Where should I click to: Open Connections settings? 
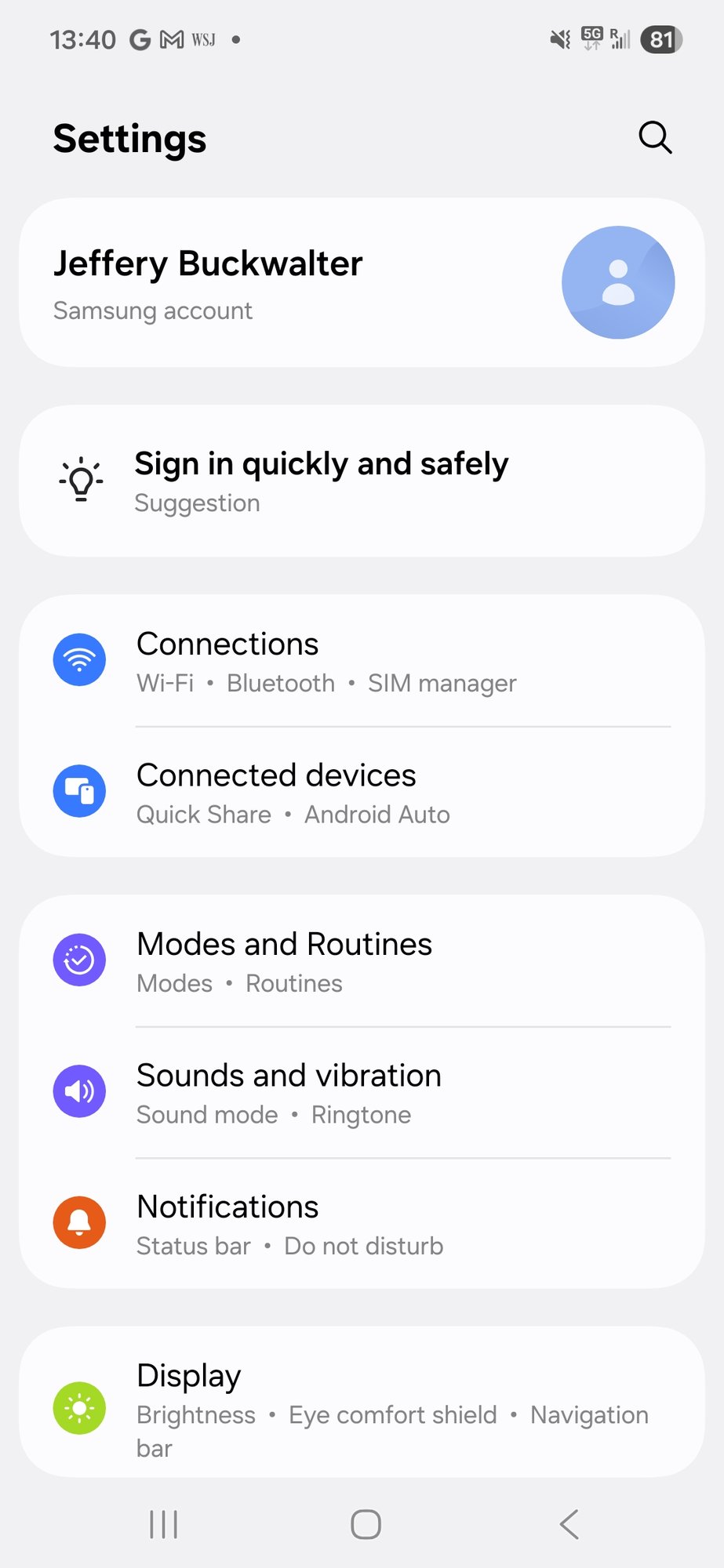pos(361,661)
